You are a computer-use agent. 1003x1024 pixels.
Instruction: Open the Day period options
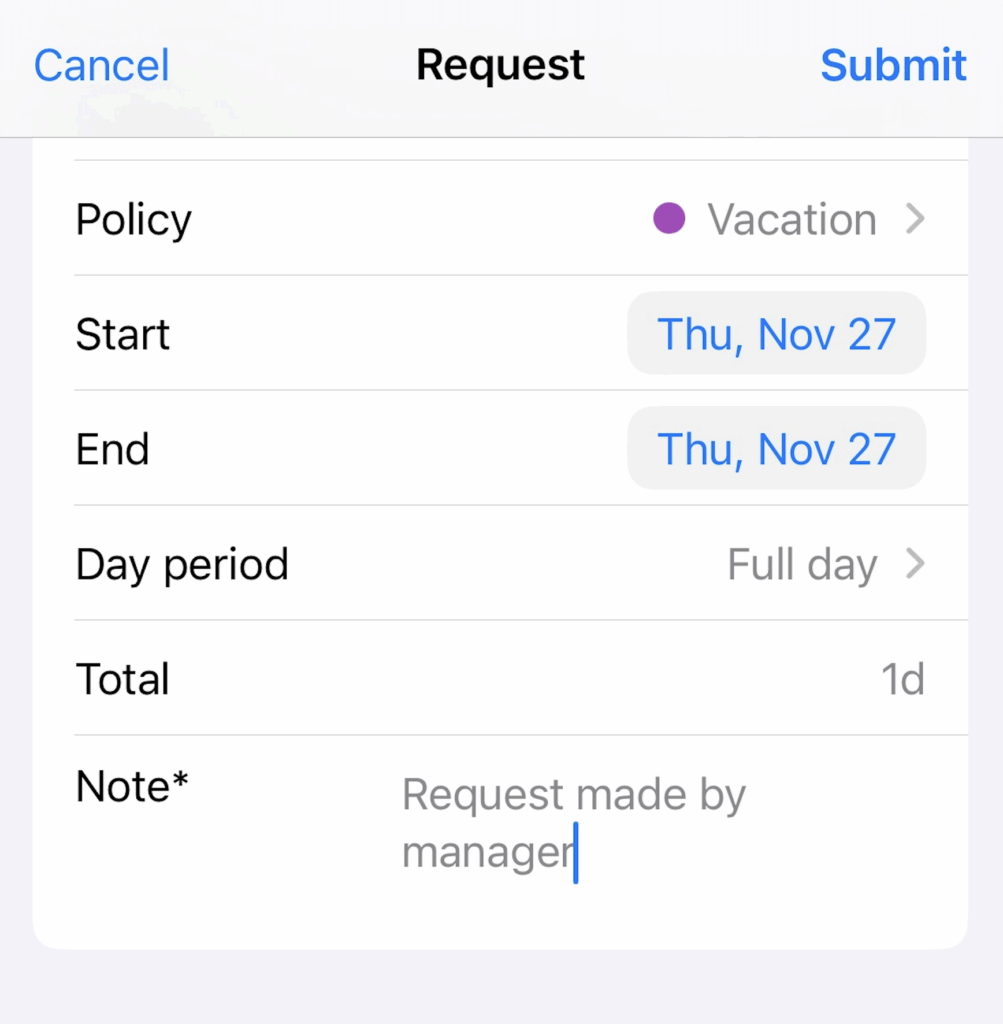[x=500, y=564]
